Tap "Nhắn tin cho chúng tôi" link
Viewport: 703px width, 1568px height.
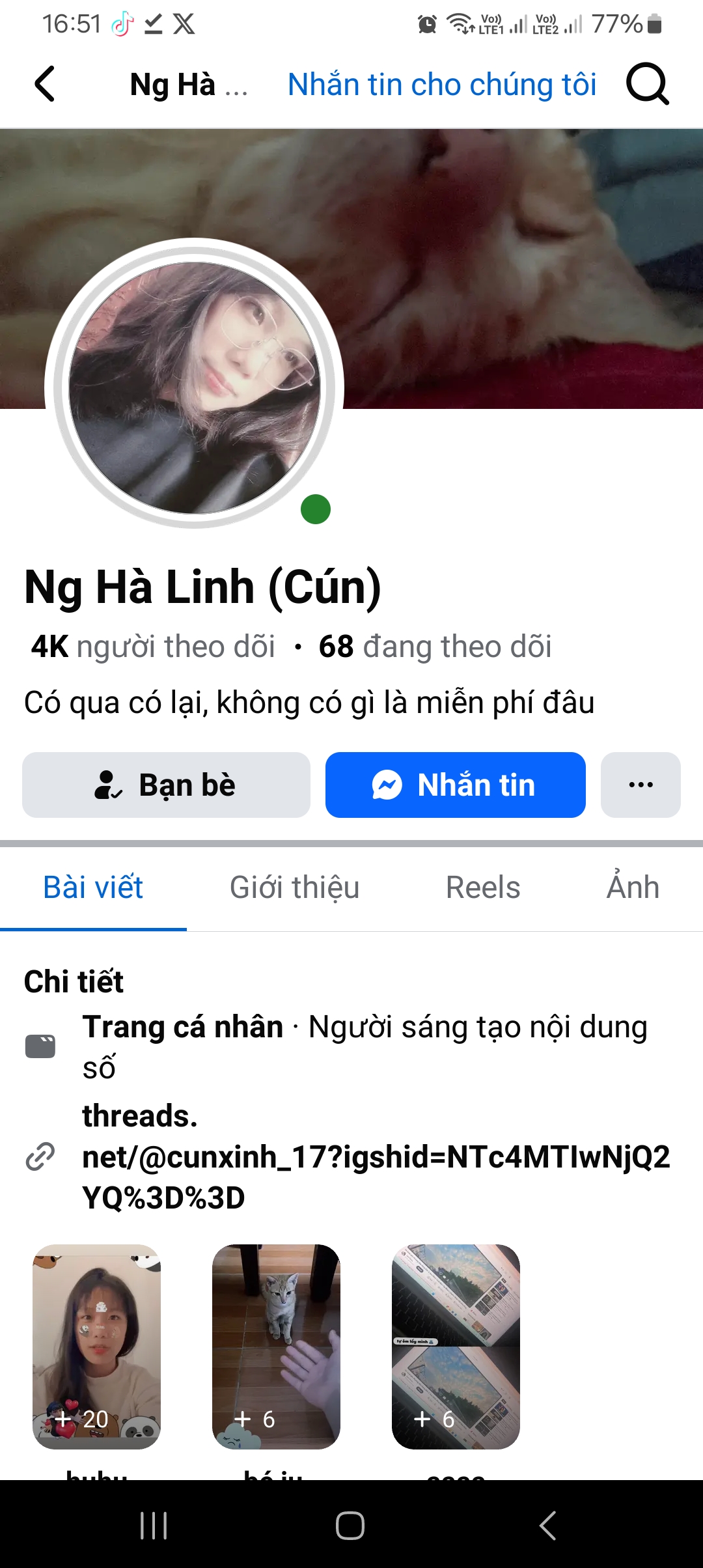pos(442,85)
